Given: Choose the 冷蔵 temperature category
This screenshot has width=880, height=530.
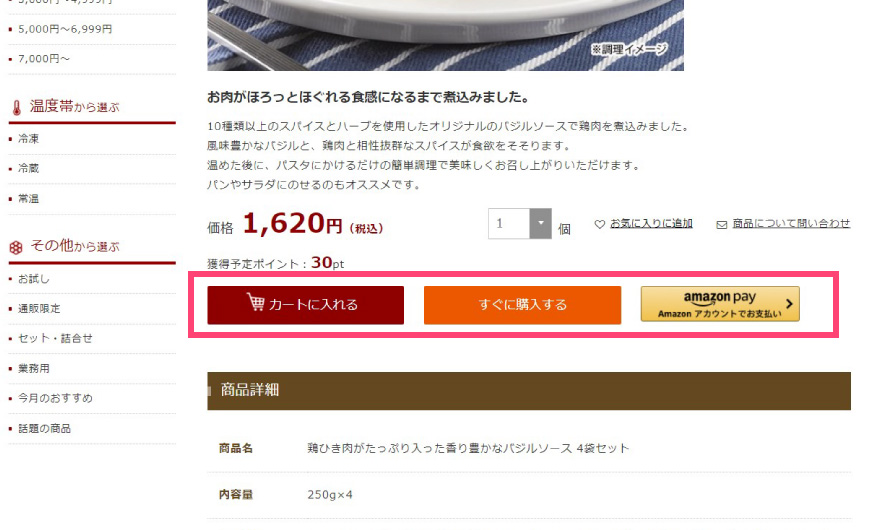Looking at the screenshot, I should (x=28, y=169).
